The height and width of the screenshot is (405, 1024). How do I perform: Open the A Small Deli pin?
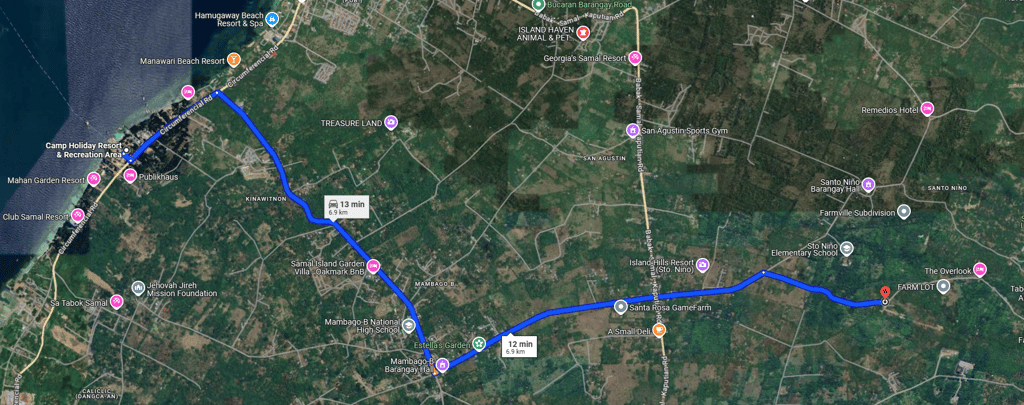(660, 329)
